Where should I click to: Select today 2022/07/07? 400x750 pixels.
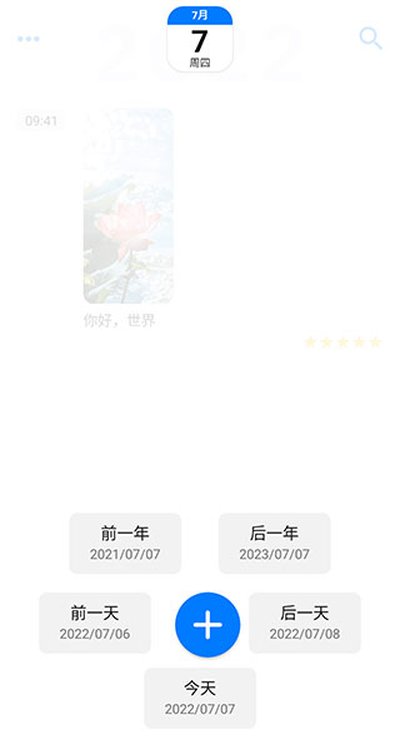click(x=200, y=698)
